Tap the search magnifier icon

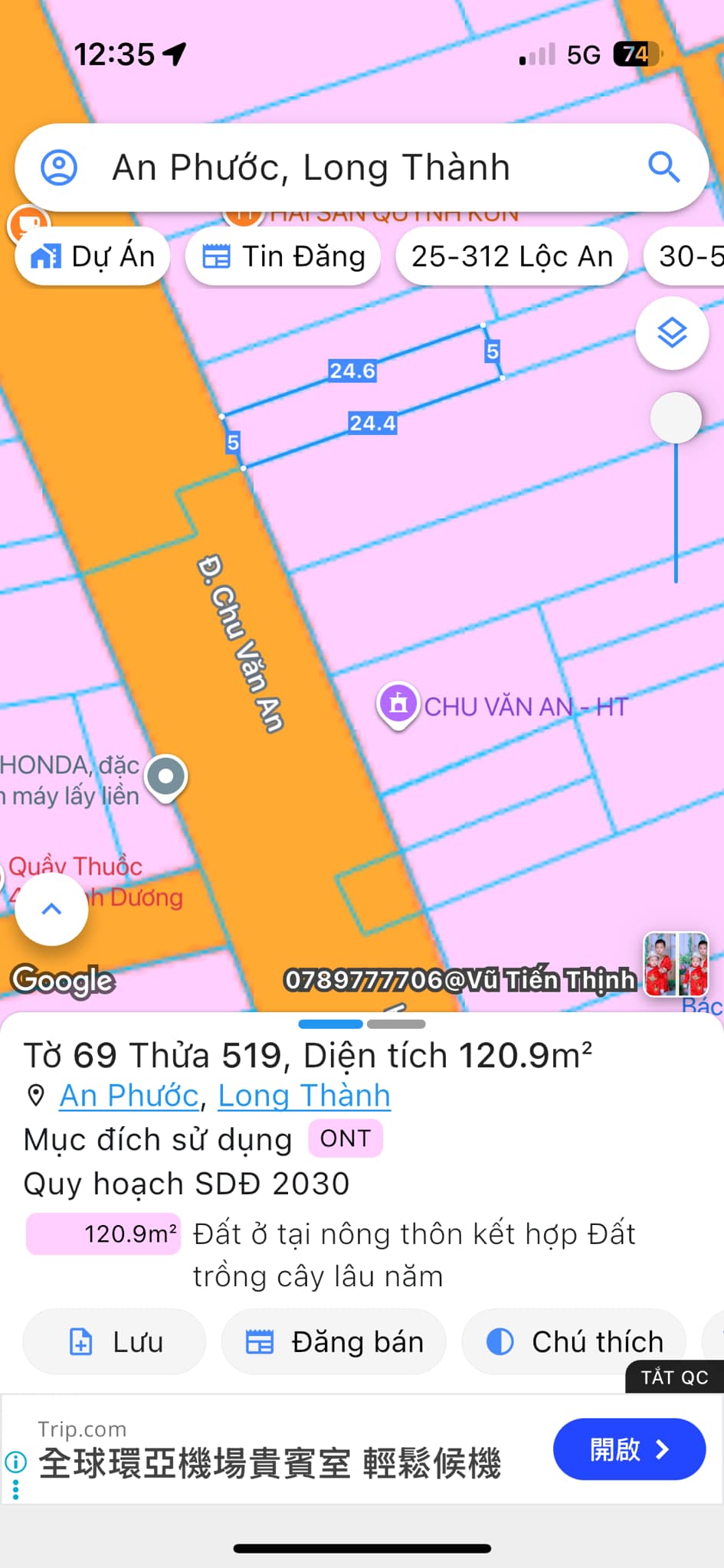tap(663, 167)
